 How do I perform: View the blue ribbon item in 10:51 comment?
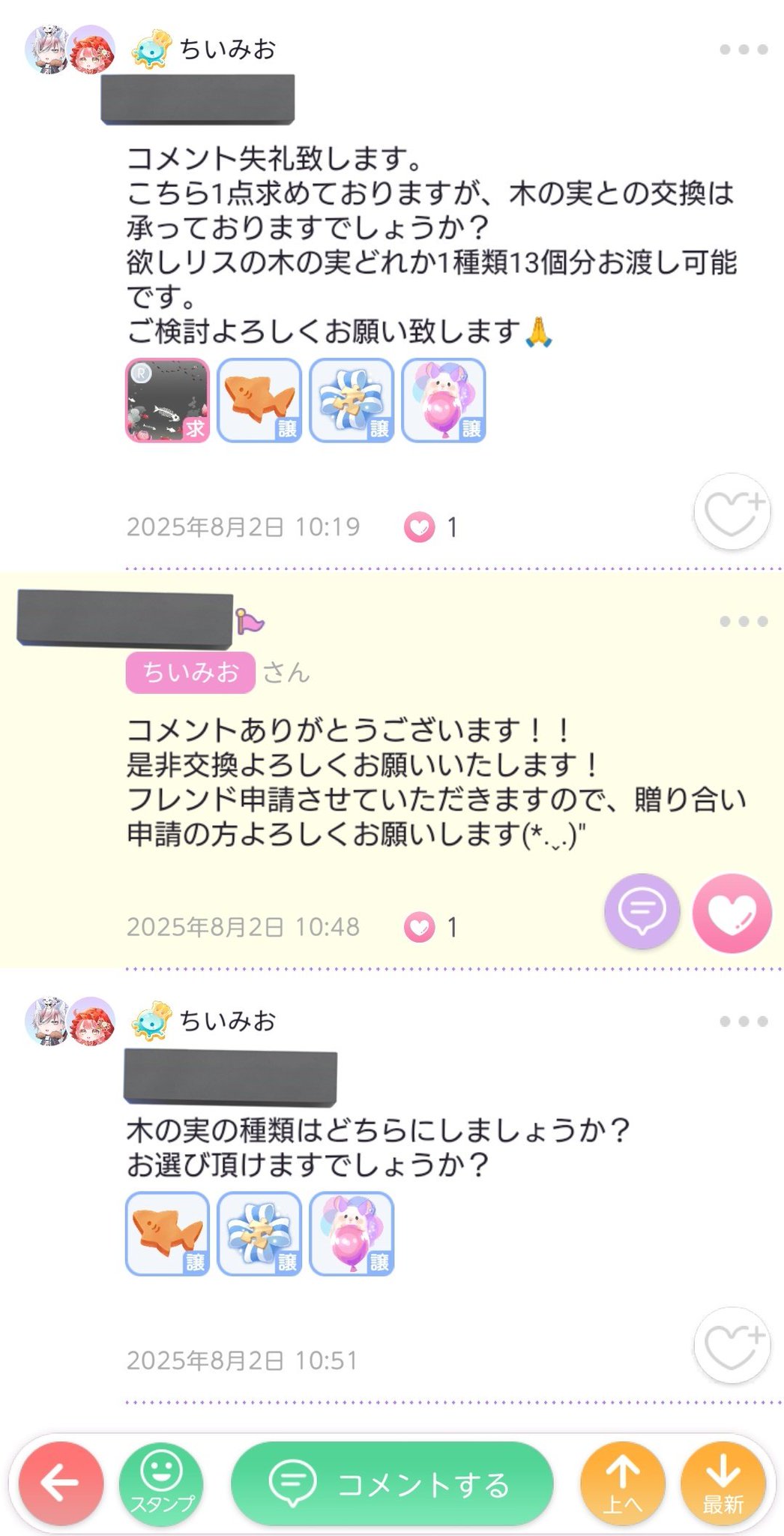(x=259, y=1234)
